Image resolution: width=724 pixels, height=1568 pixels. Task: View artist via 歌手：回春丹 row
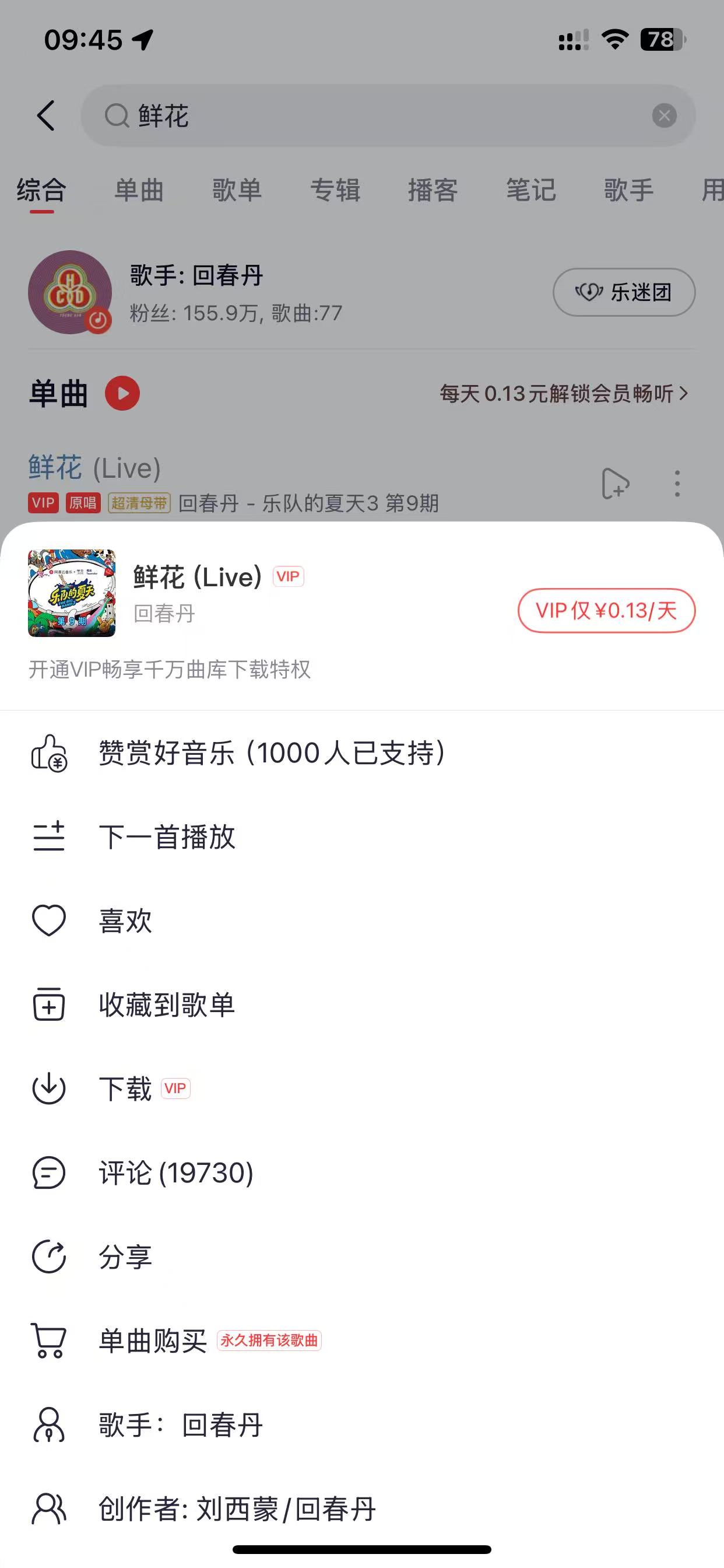coord(362,1425)
